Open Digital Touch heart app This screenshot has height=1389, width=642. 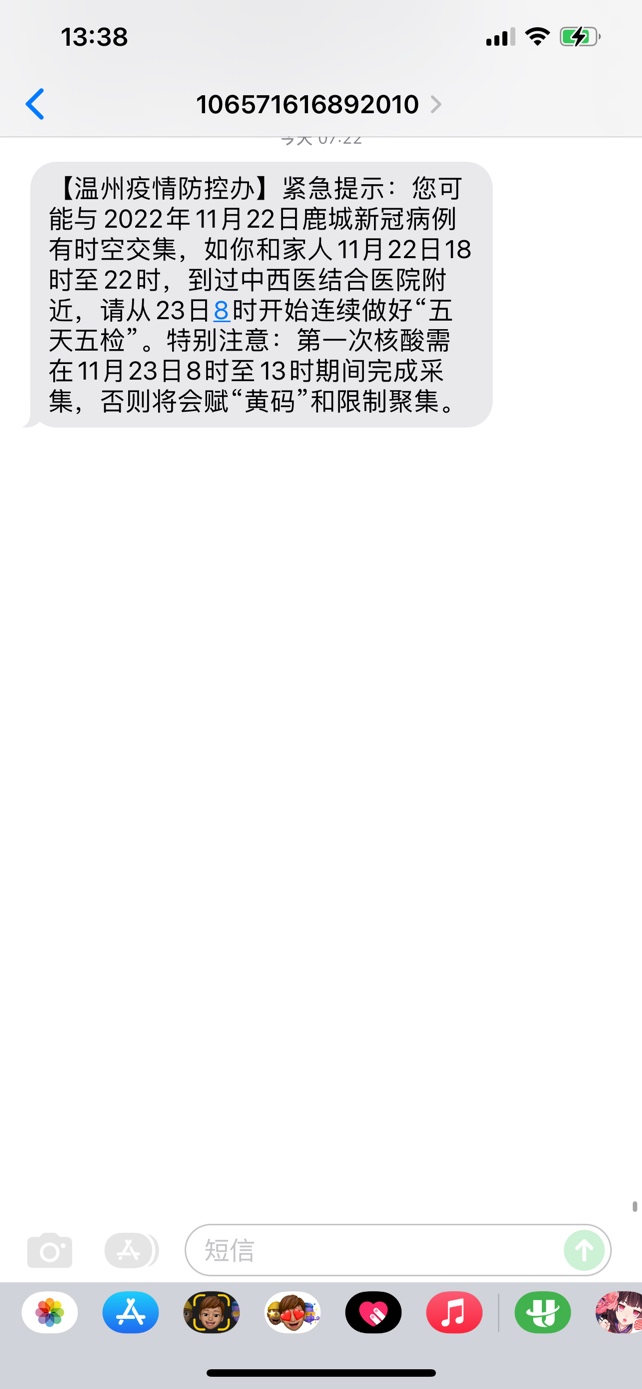point(373,1312)
